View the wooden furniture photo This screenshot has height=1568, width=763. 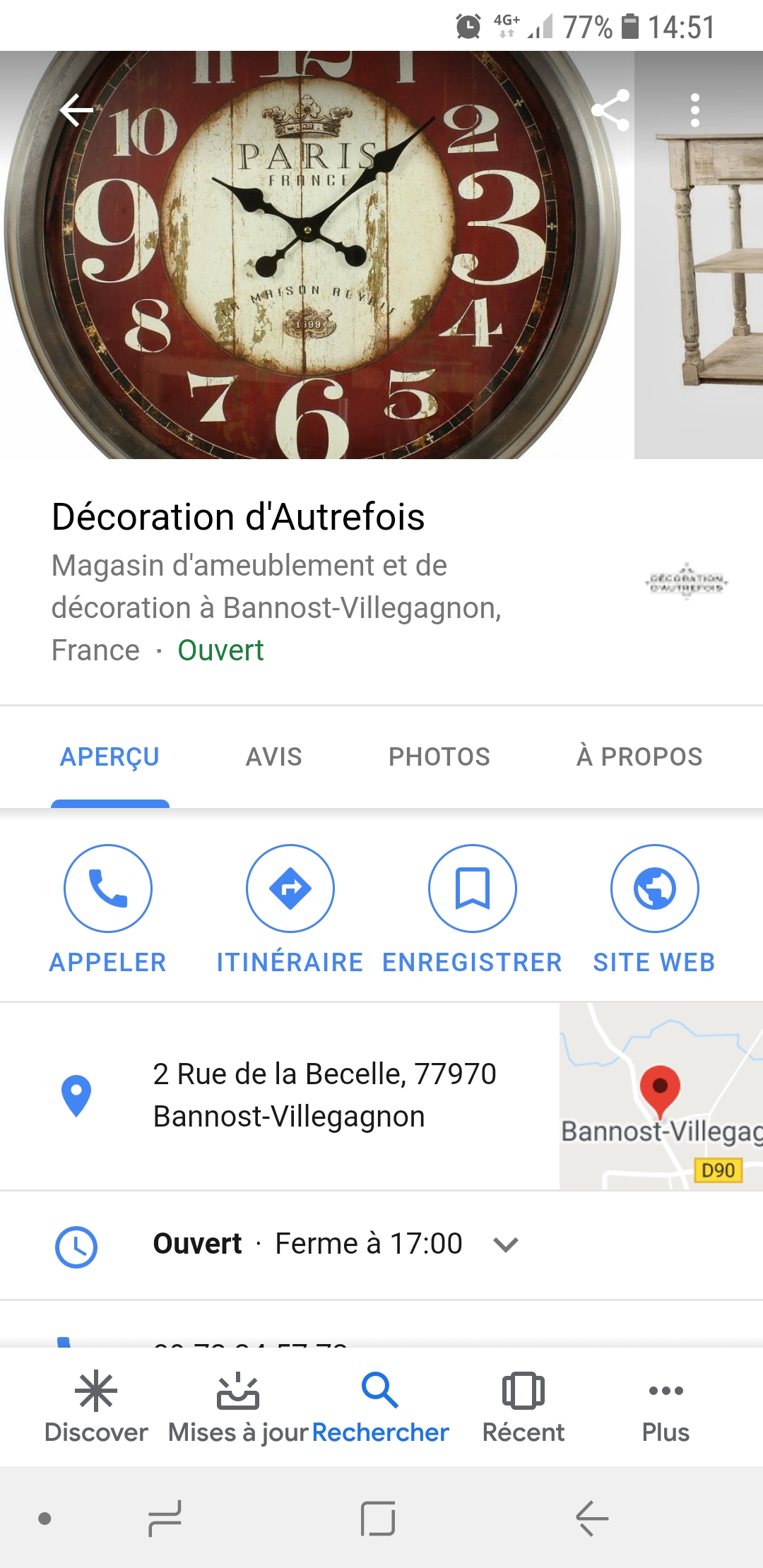click(x=699, y=283)
